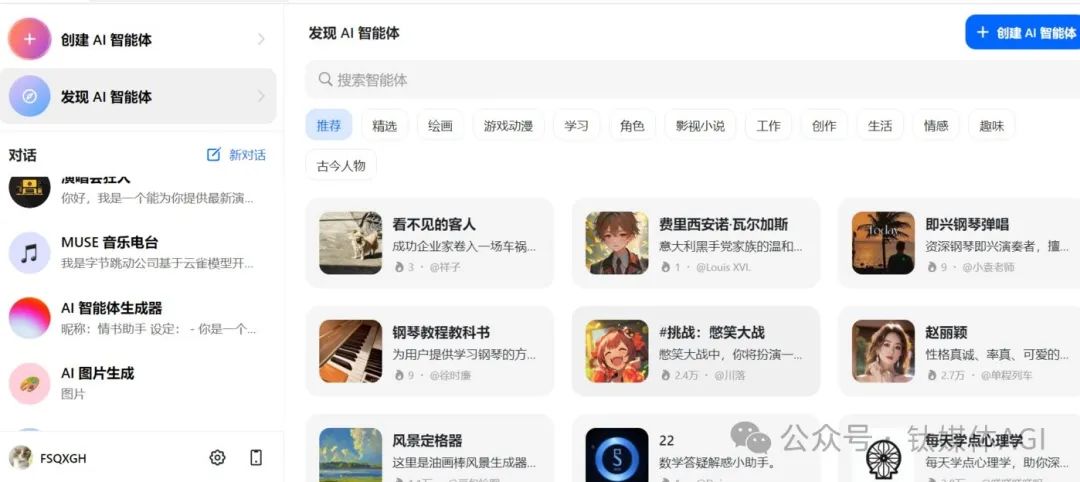Switch to the 游戏动漫 category

pyautogui.click(x=508, y=126)
